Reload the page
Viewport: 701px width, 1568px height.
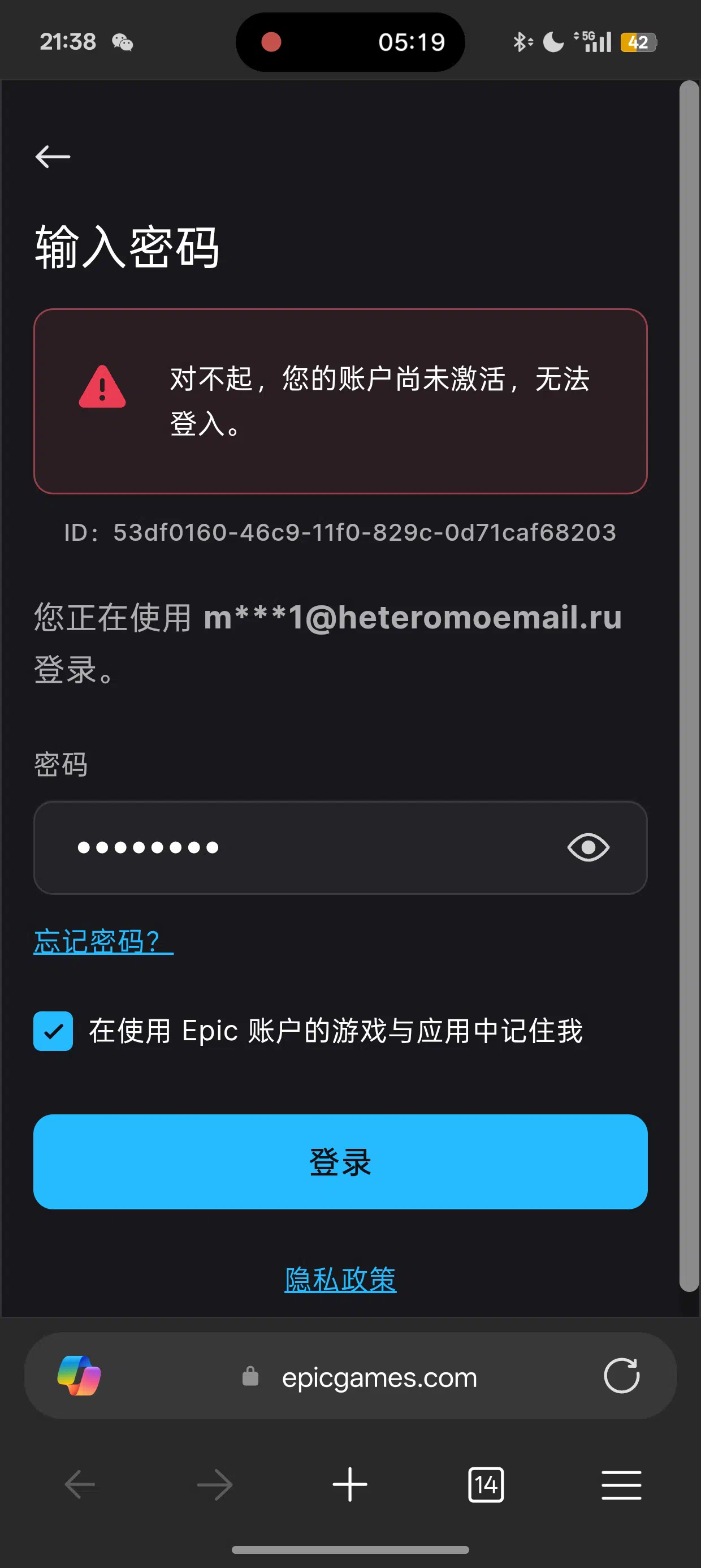[x=621, y=1376]
